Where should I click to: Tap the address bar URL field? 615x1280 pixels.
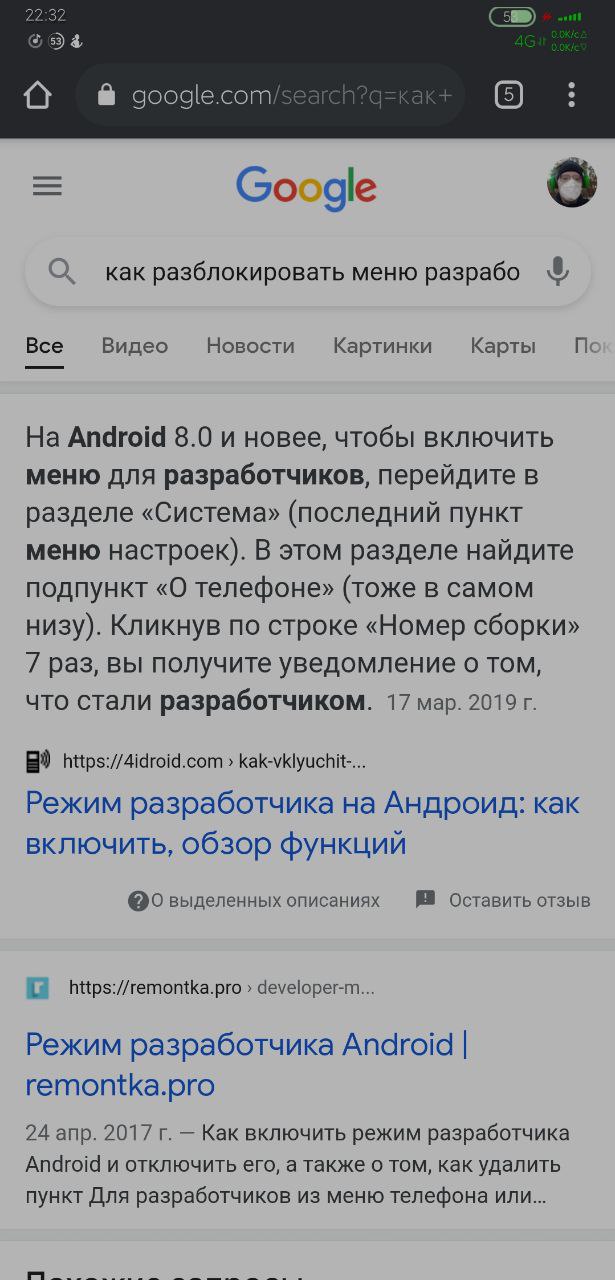290,95
